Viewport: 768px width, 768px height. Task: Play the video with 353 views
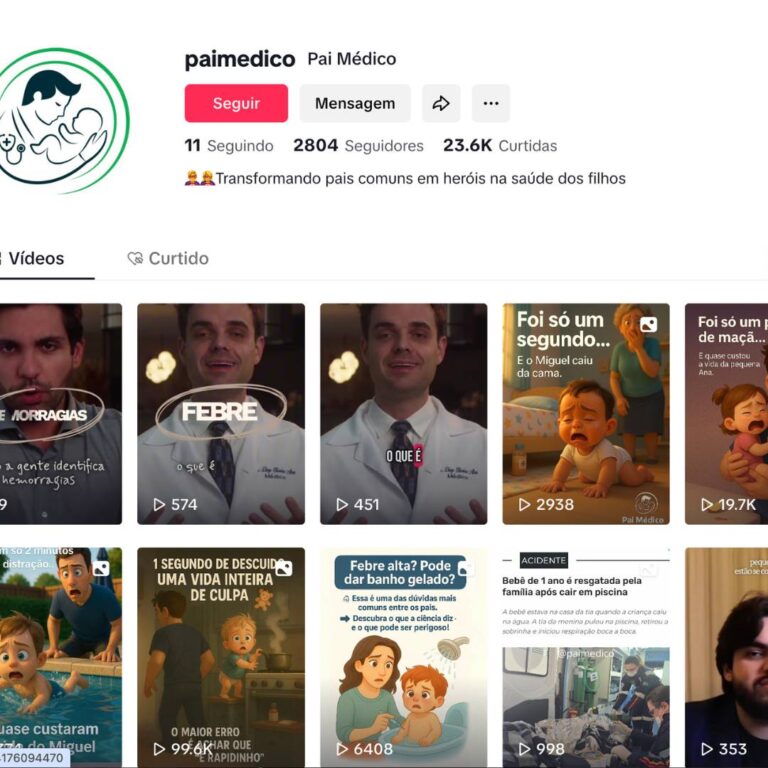coord(726,656)
